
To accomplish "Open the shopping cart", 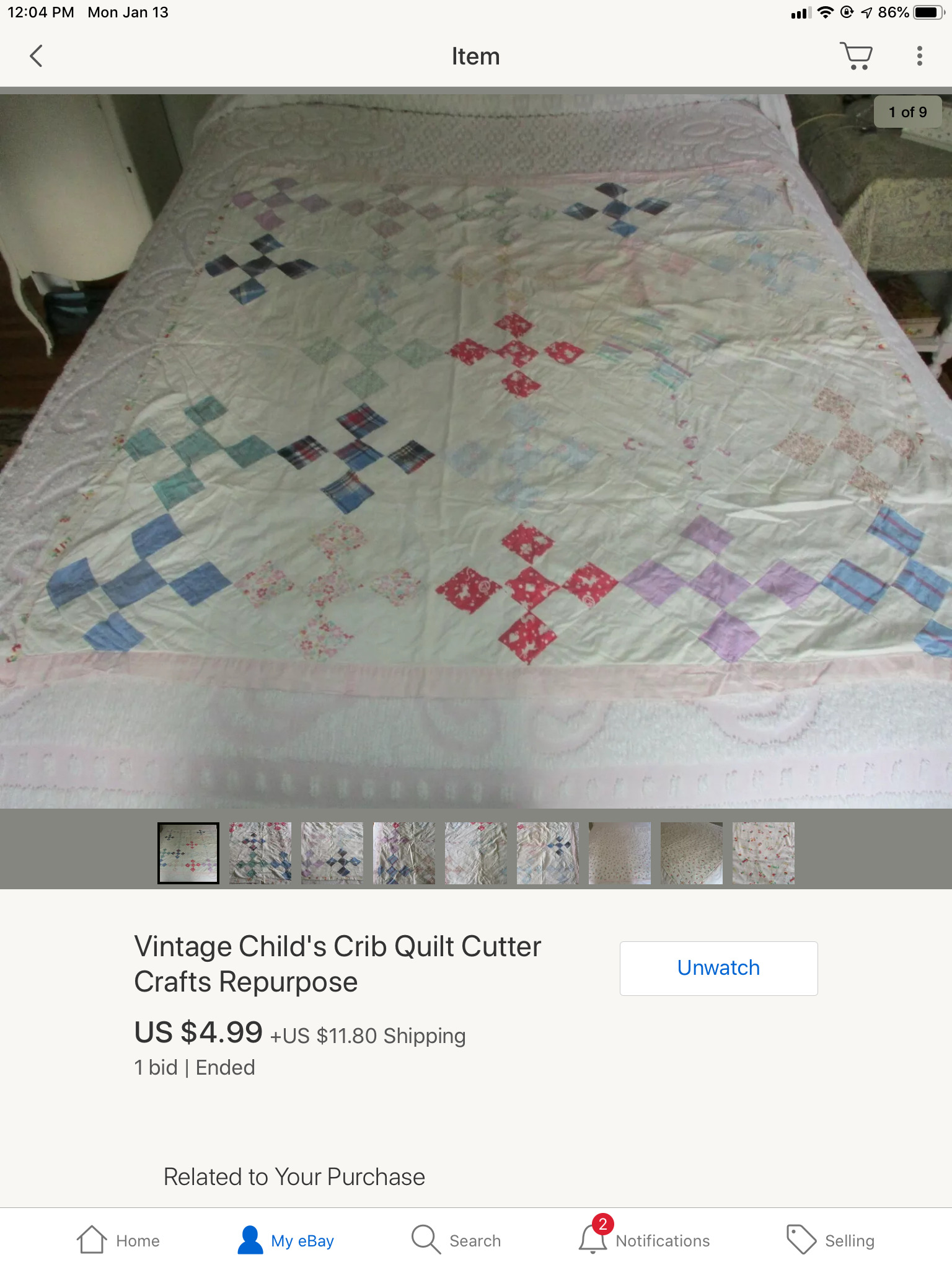I will [856, 56].
